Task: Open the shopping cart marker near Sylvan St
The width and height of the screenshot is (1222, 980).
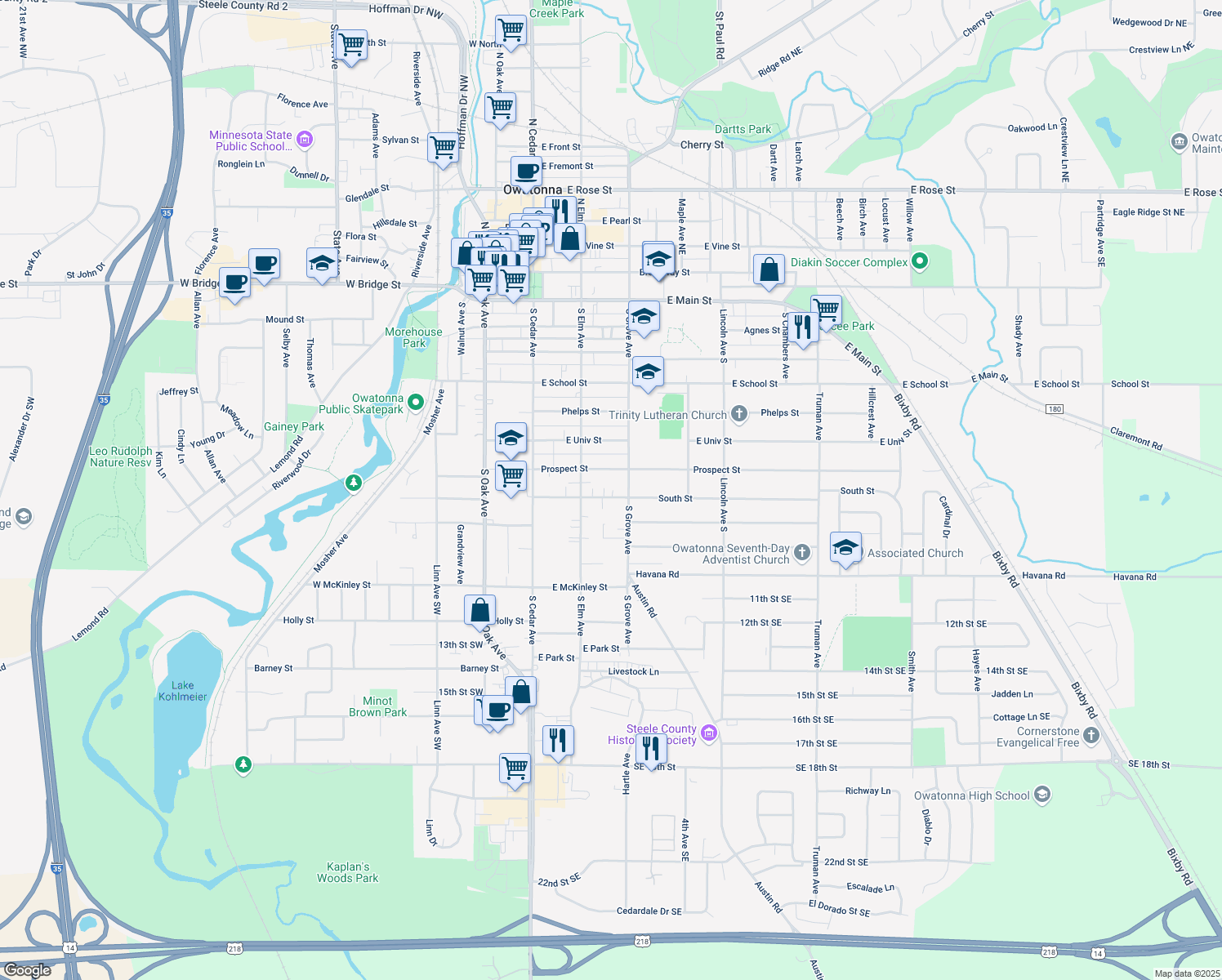Action: [443, 148]
